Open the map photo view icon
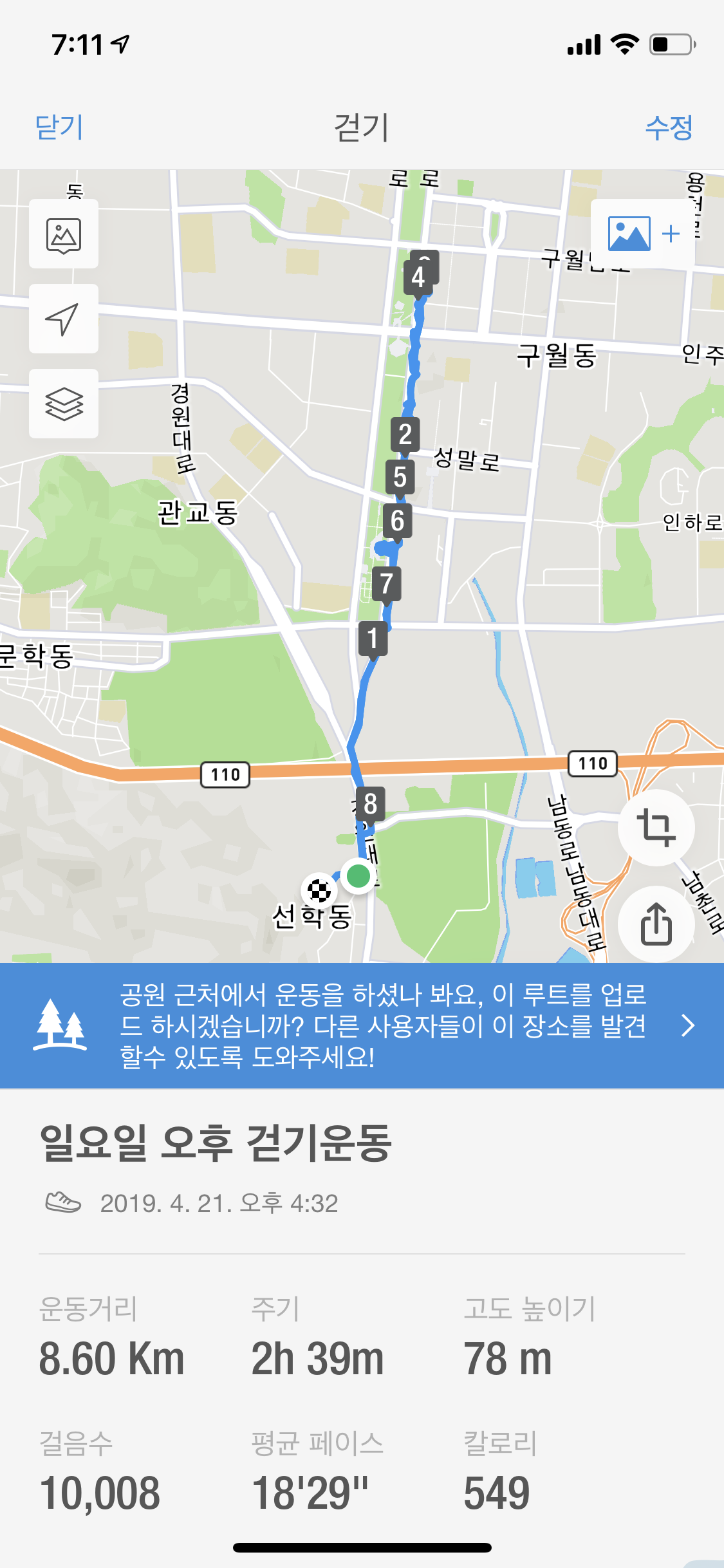The image size is (724, 1568). [x=64, y=234]
